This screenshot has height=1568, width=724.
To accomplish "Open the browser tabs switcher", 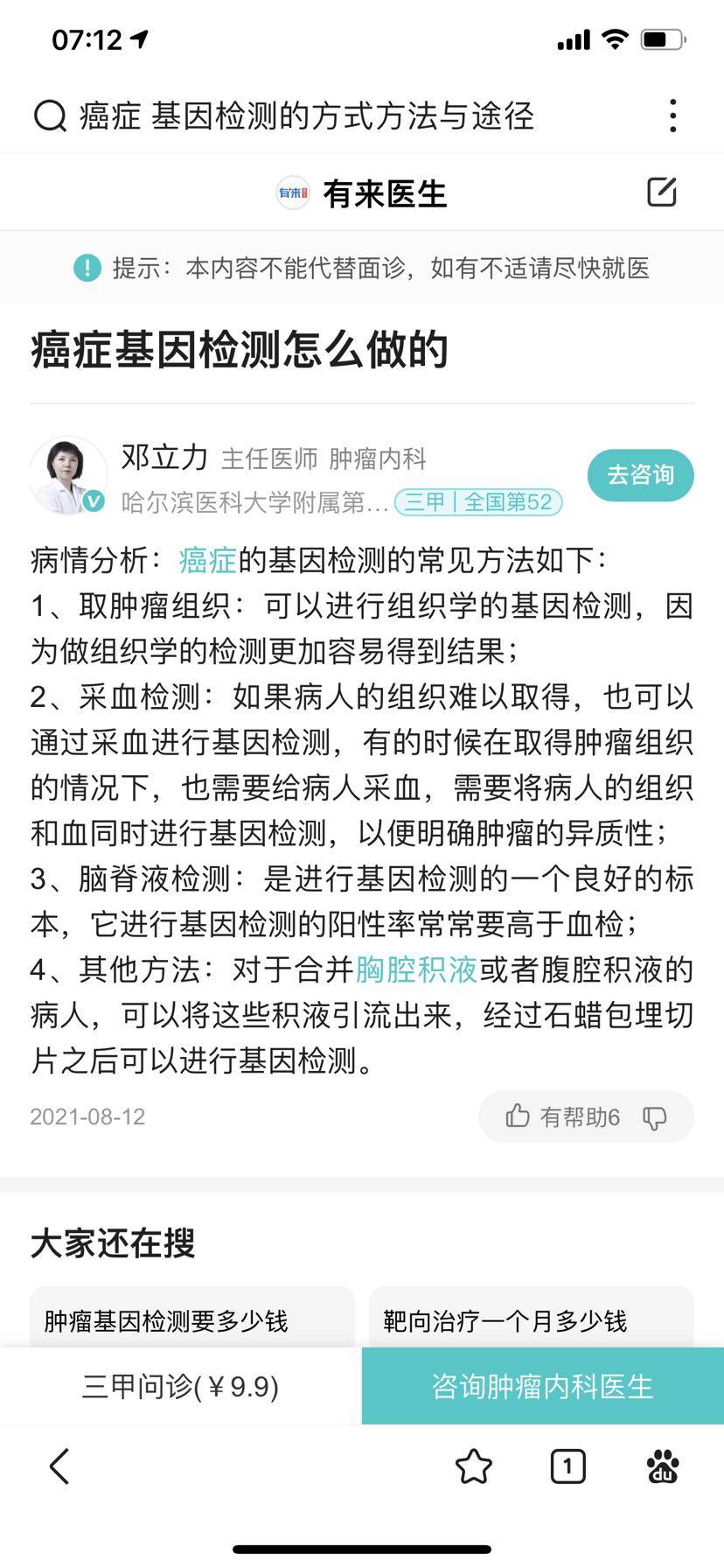I will point(567,1466).
